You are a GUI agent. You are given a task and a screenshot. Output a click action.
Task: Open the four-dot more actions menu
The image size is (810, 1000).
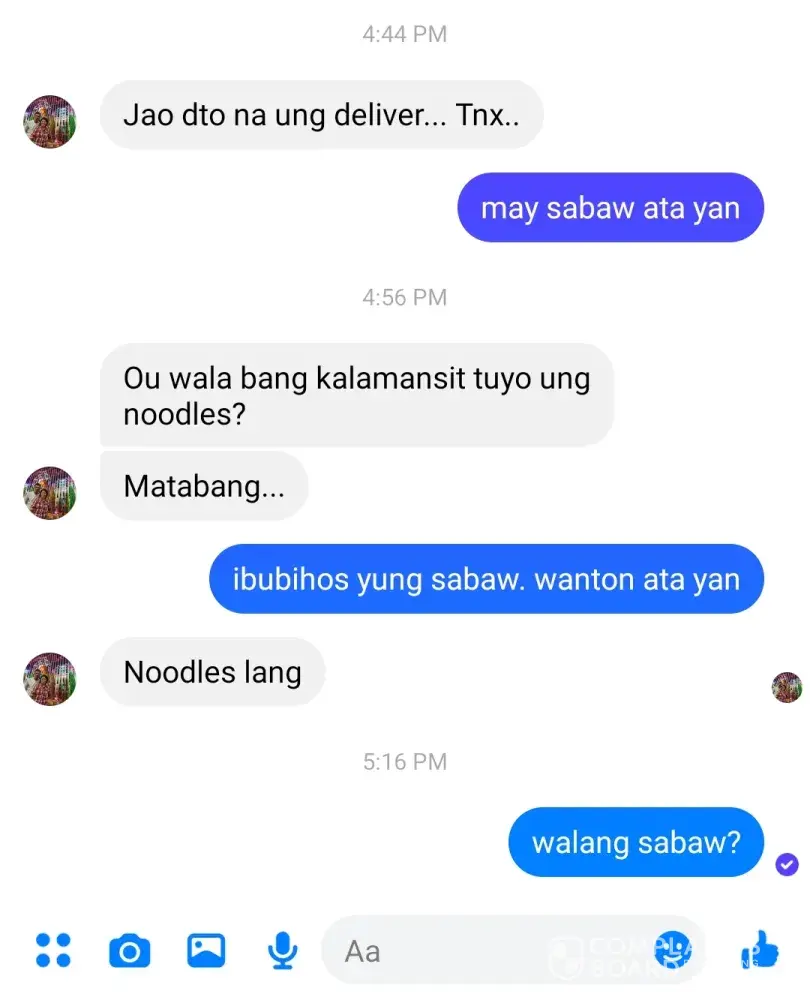[53, 950]
